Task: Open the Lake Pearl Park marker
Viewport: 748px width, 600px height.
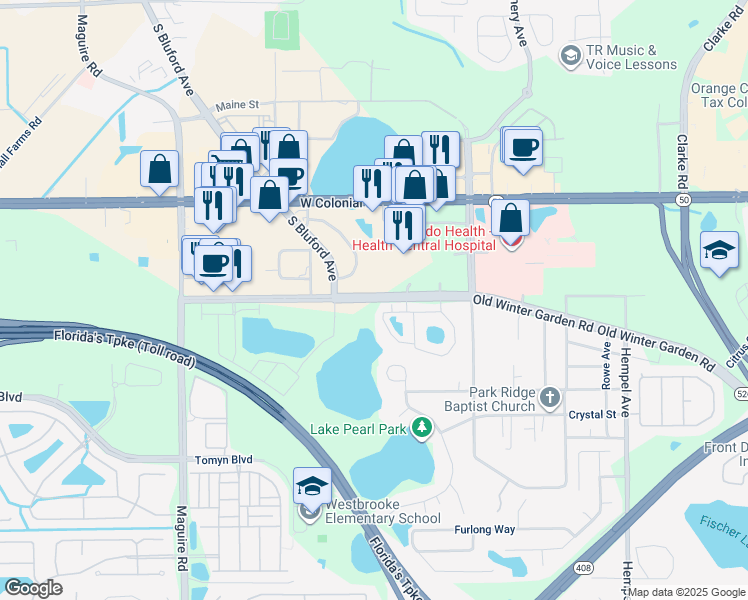Action: click(423, 428)
